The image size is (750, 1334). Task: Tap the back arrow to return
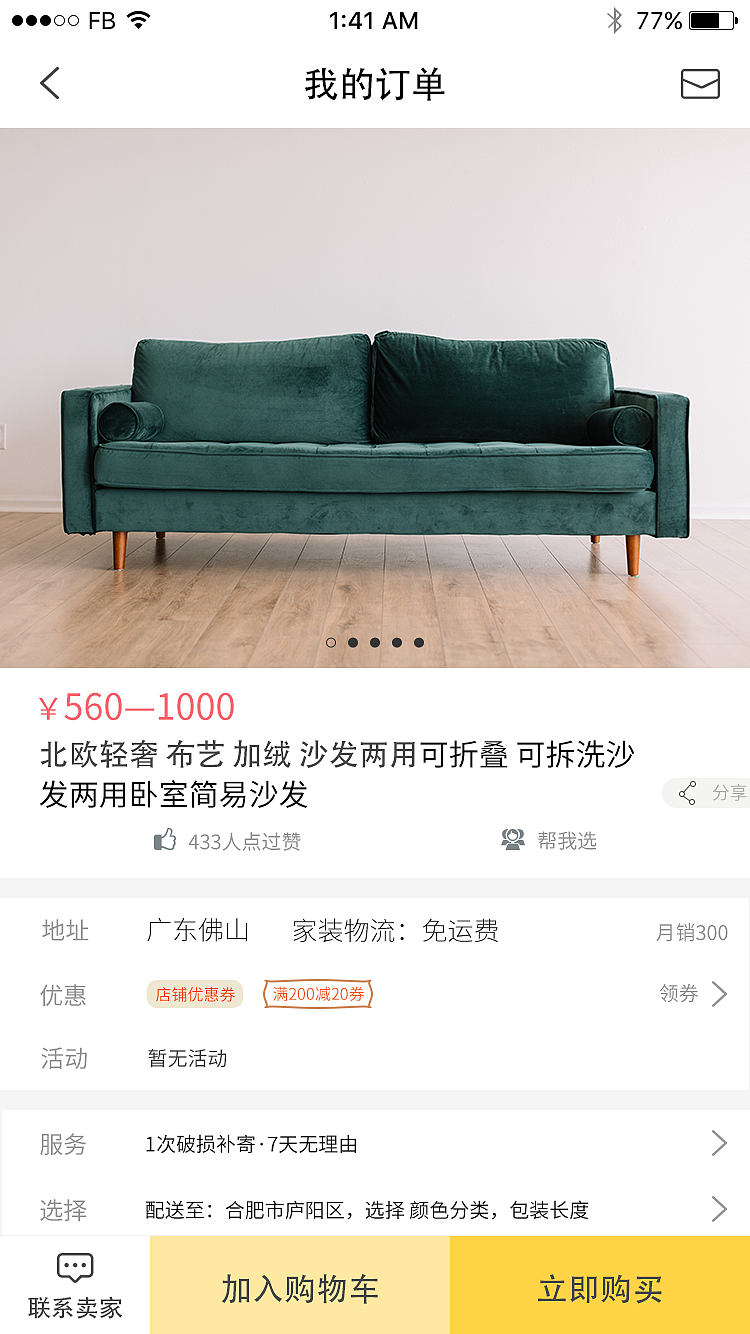(50, 84)
